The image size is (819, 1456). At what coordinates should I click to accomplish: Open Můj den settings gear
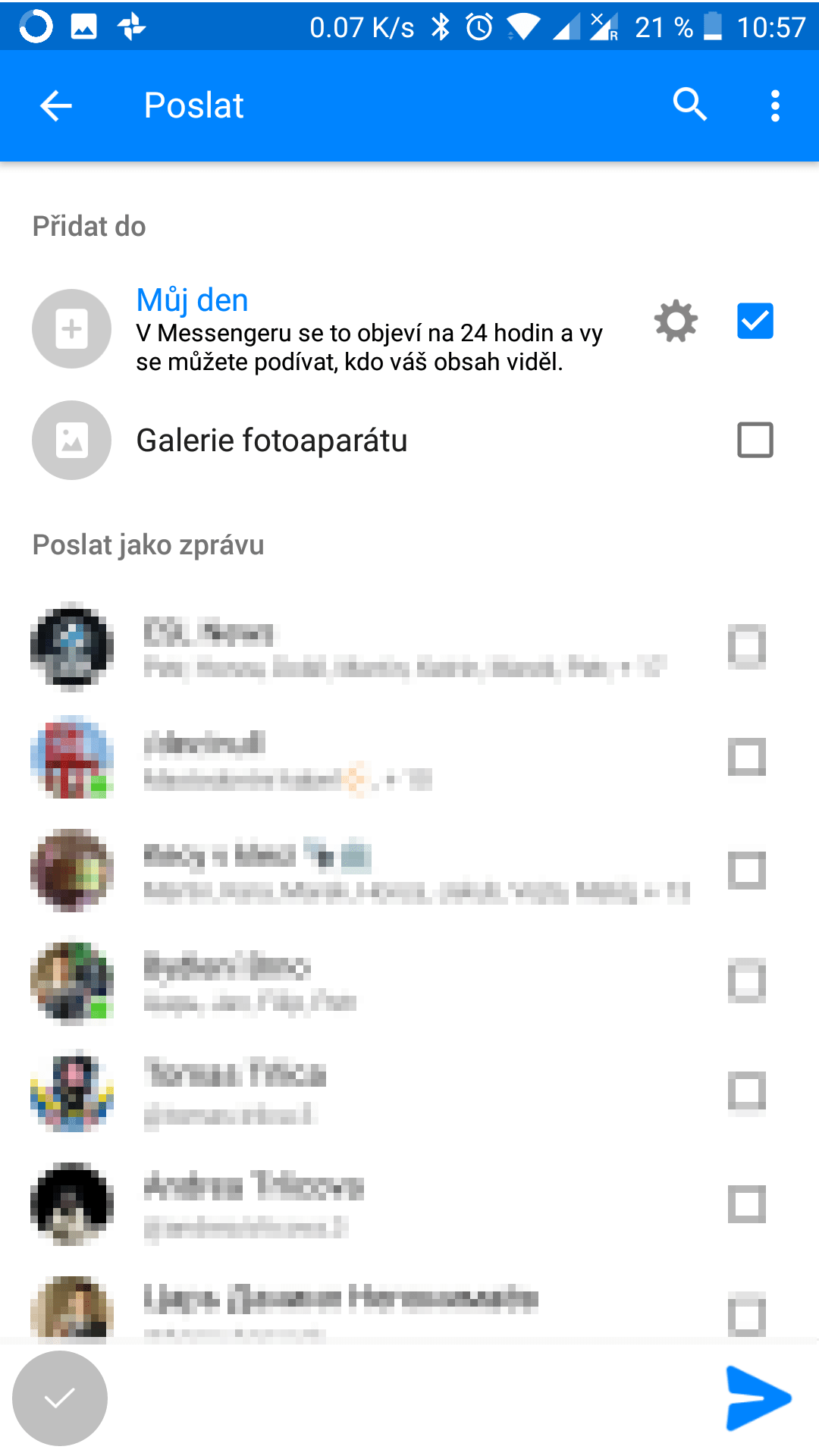pos(676,322)
